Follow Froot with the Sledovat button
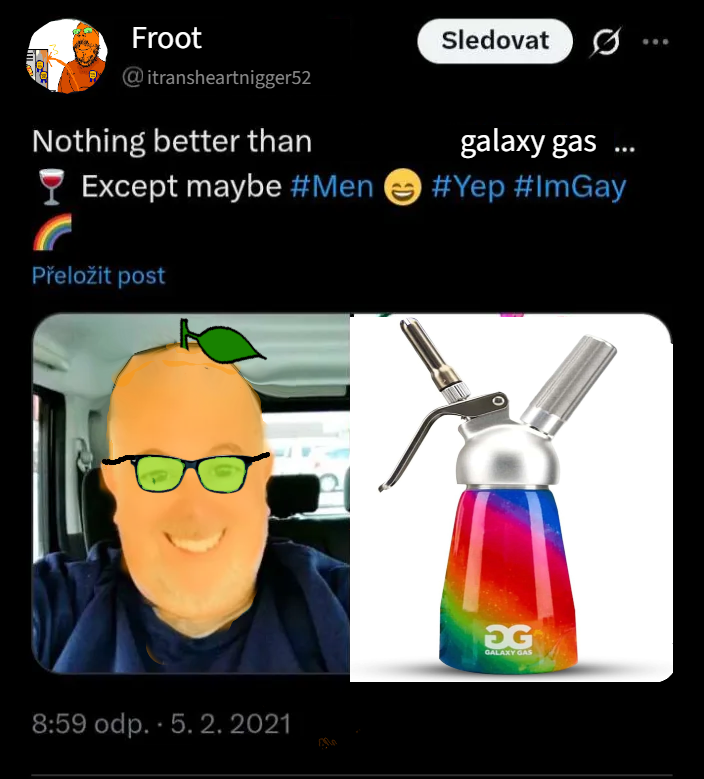The image size is (704, 779). point(495,41)
